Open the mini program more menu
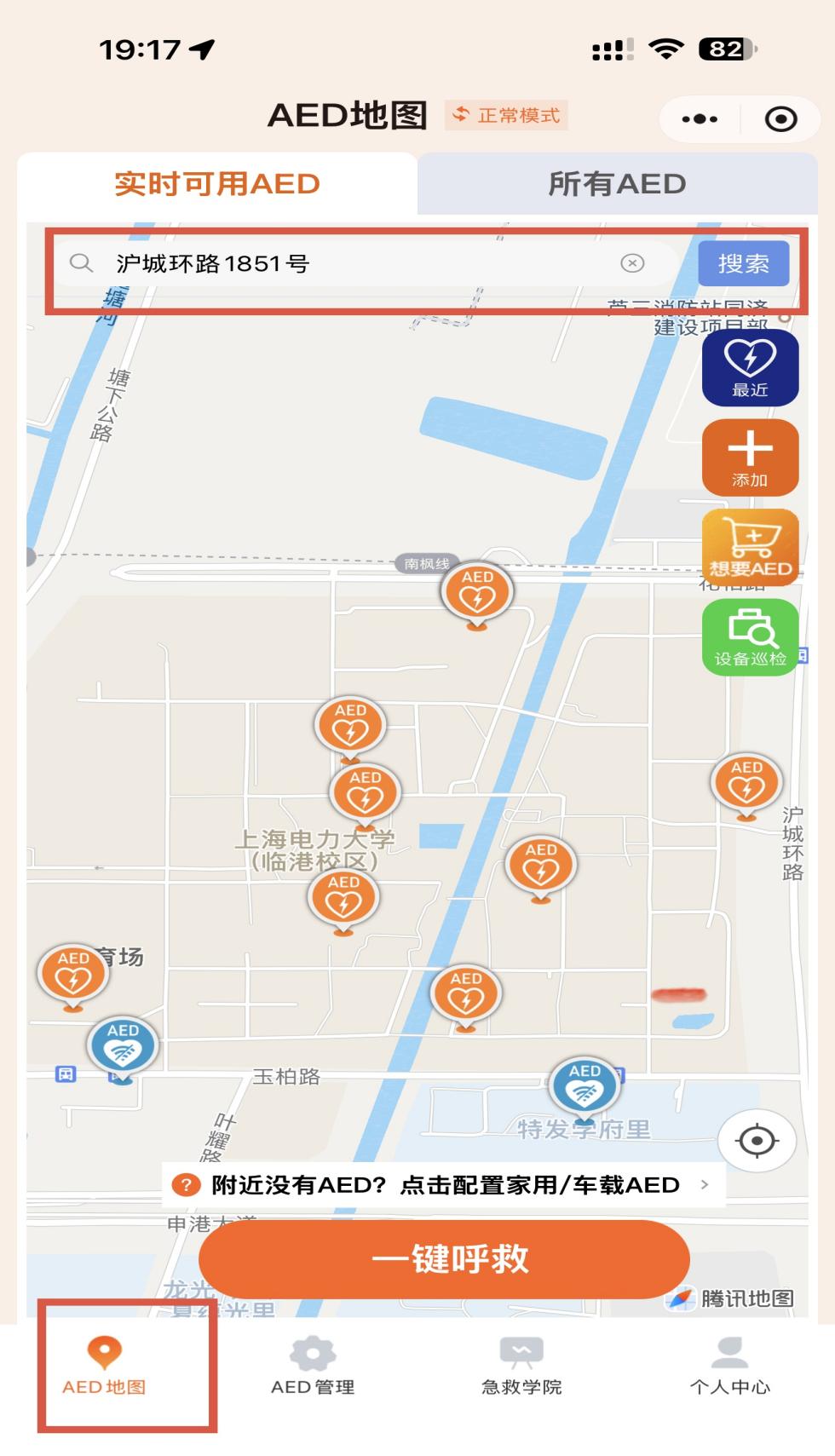This screenshot has width=835, height=1456. tap(700, 119)
